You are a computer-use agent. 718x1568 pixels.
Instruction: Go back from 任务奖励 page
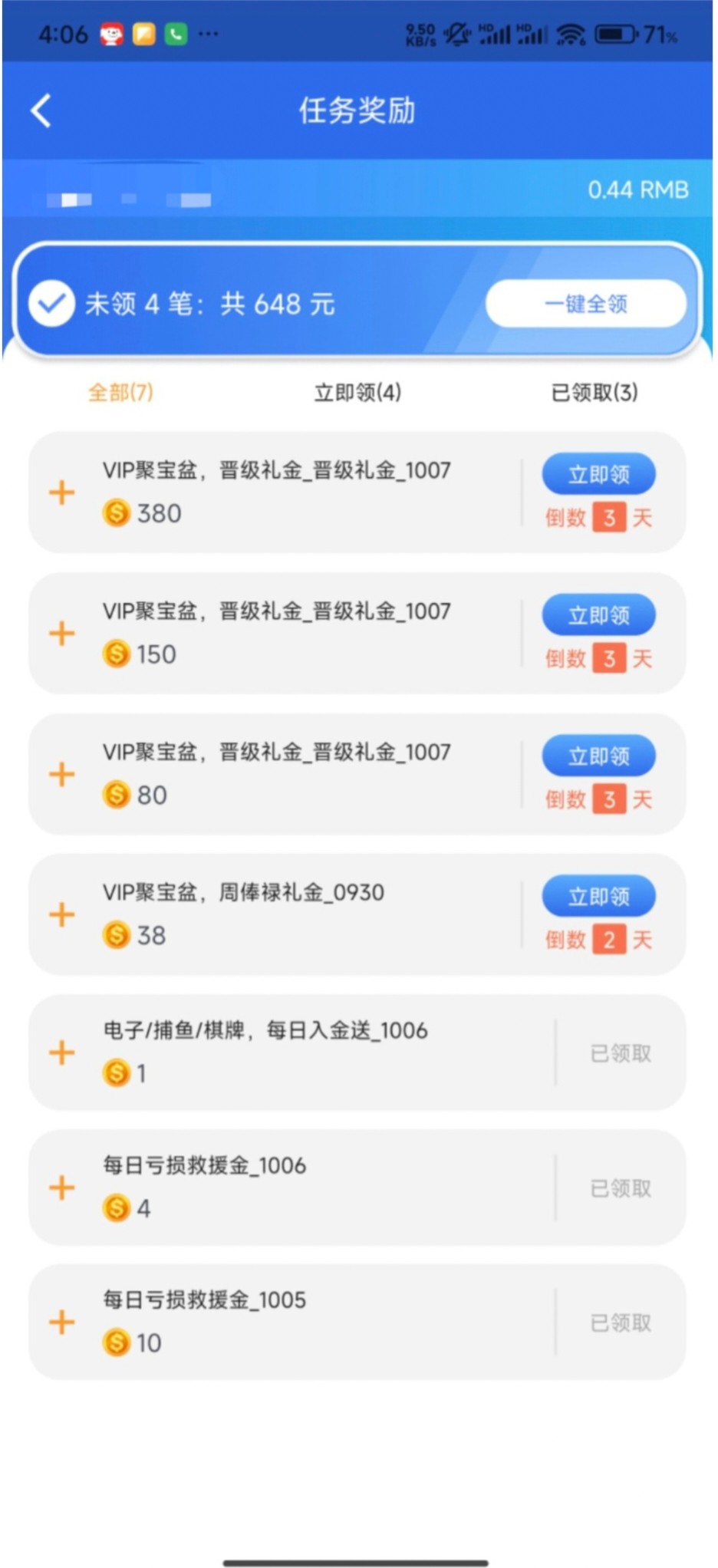[x=41, y=111]
